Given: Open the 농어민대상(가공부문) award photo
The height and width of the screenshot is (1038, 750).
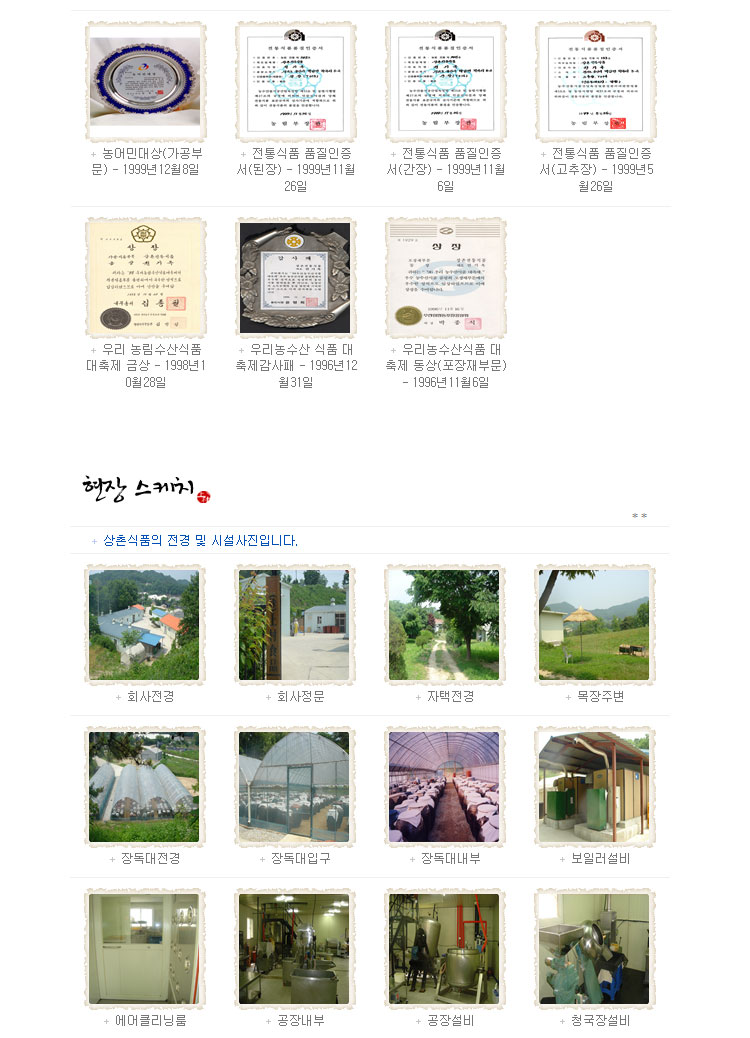Looking at the screenshot, I should point(145,83).
